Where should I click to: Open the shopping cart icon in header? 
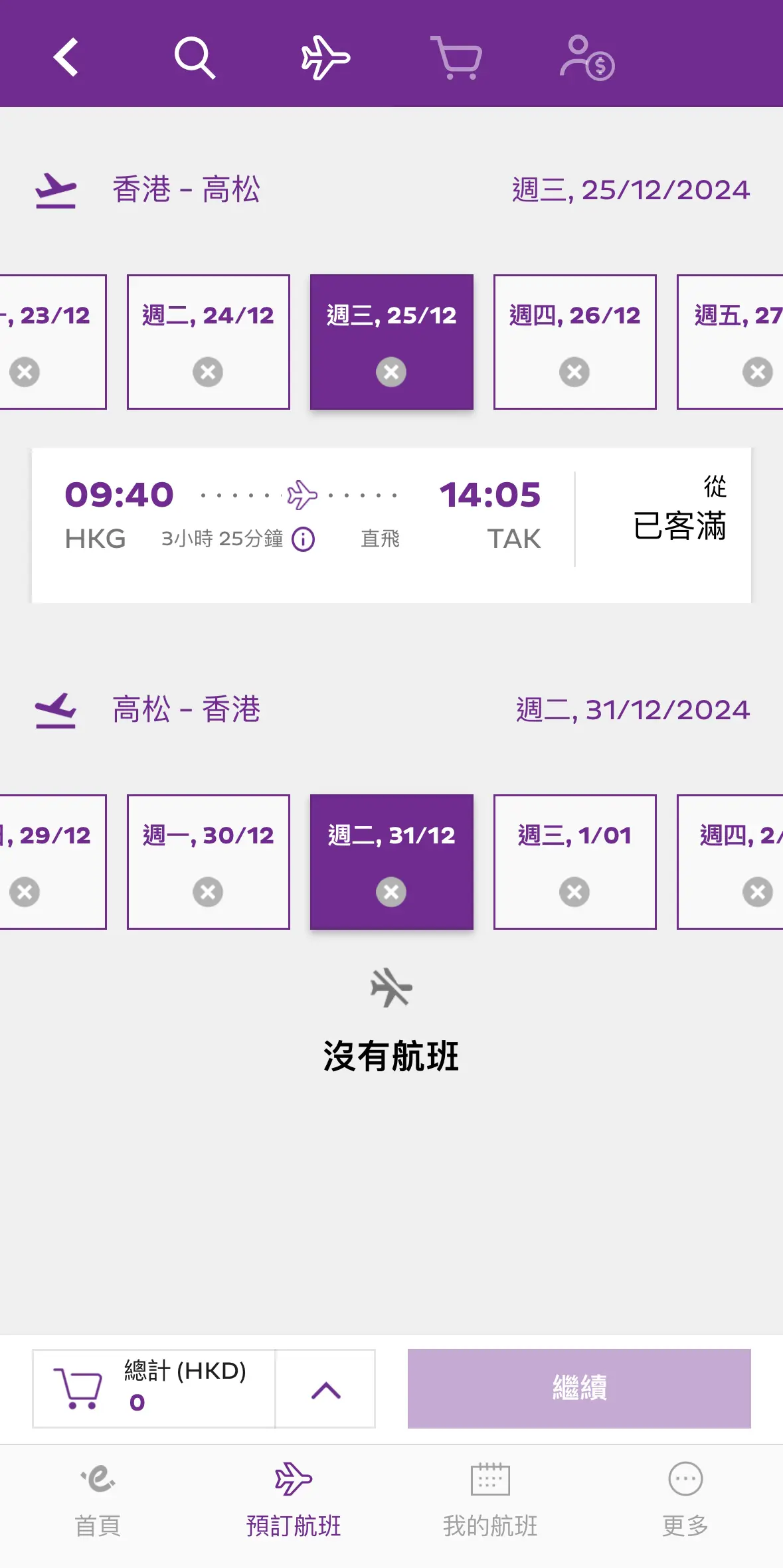(x=456, y=58)
